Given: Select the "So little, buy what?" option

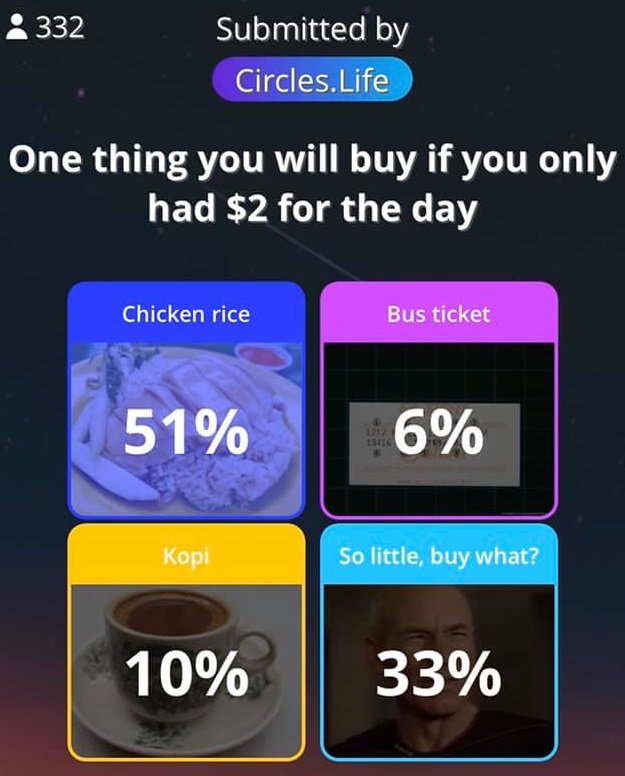Looking at the screenshot, I should [438, 642].
